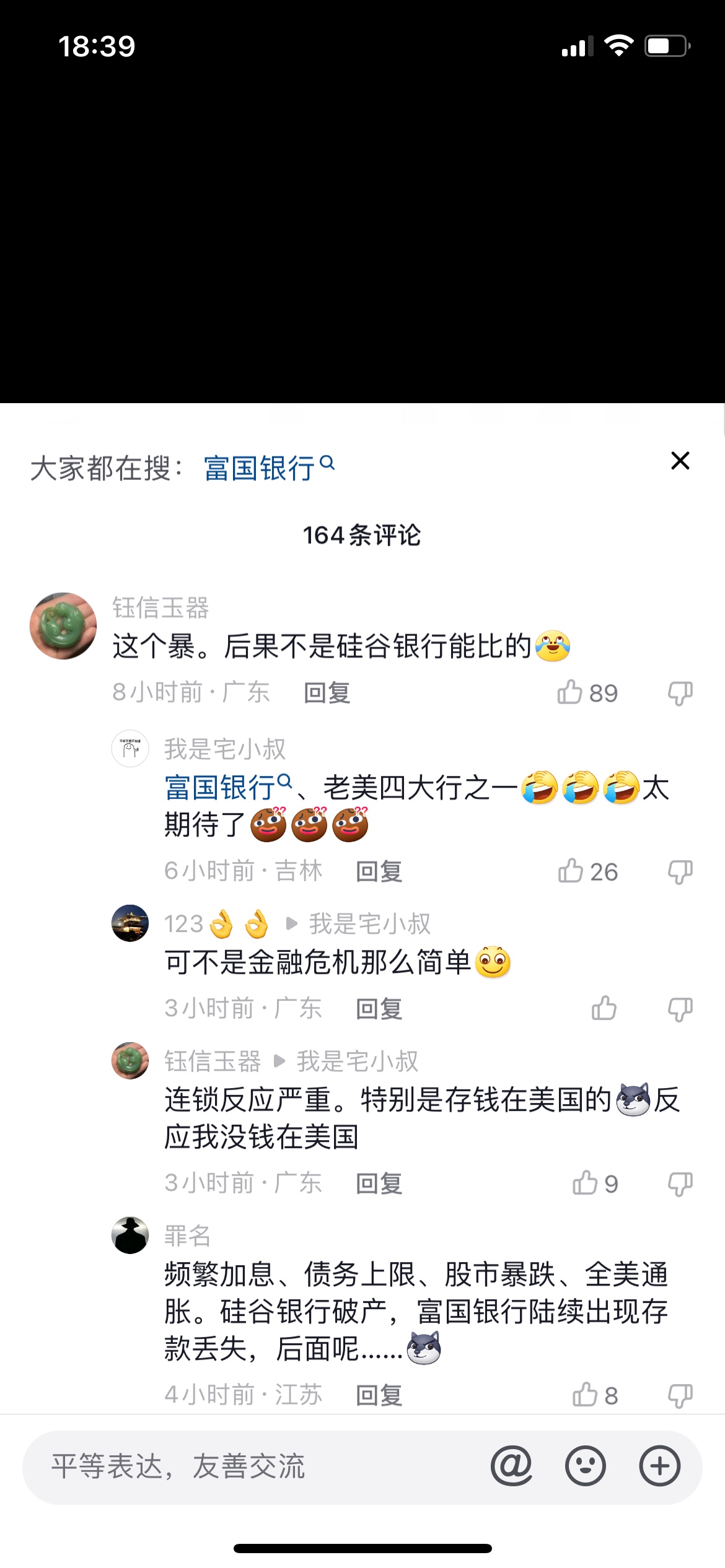This screenshot has width=725, height=1568.
Task: Reply to 罪名's comment
Action: 379,1395
